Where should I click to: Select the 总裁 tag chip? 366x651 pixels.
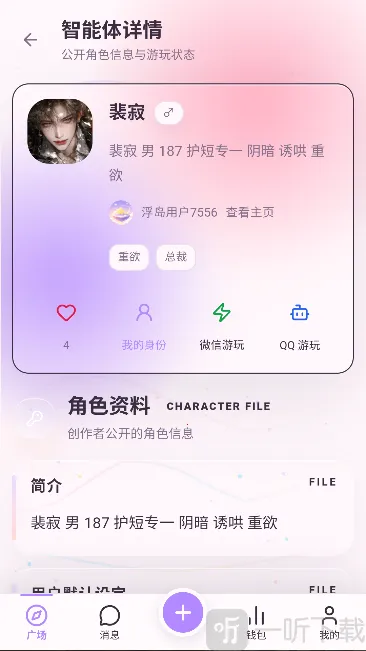click(176, 257)
